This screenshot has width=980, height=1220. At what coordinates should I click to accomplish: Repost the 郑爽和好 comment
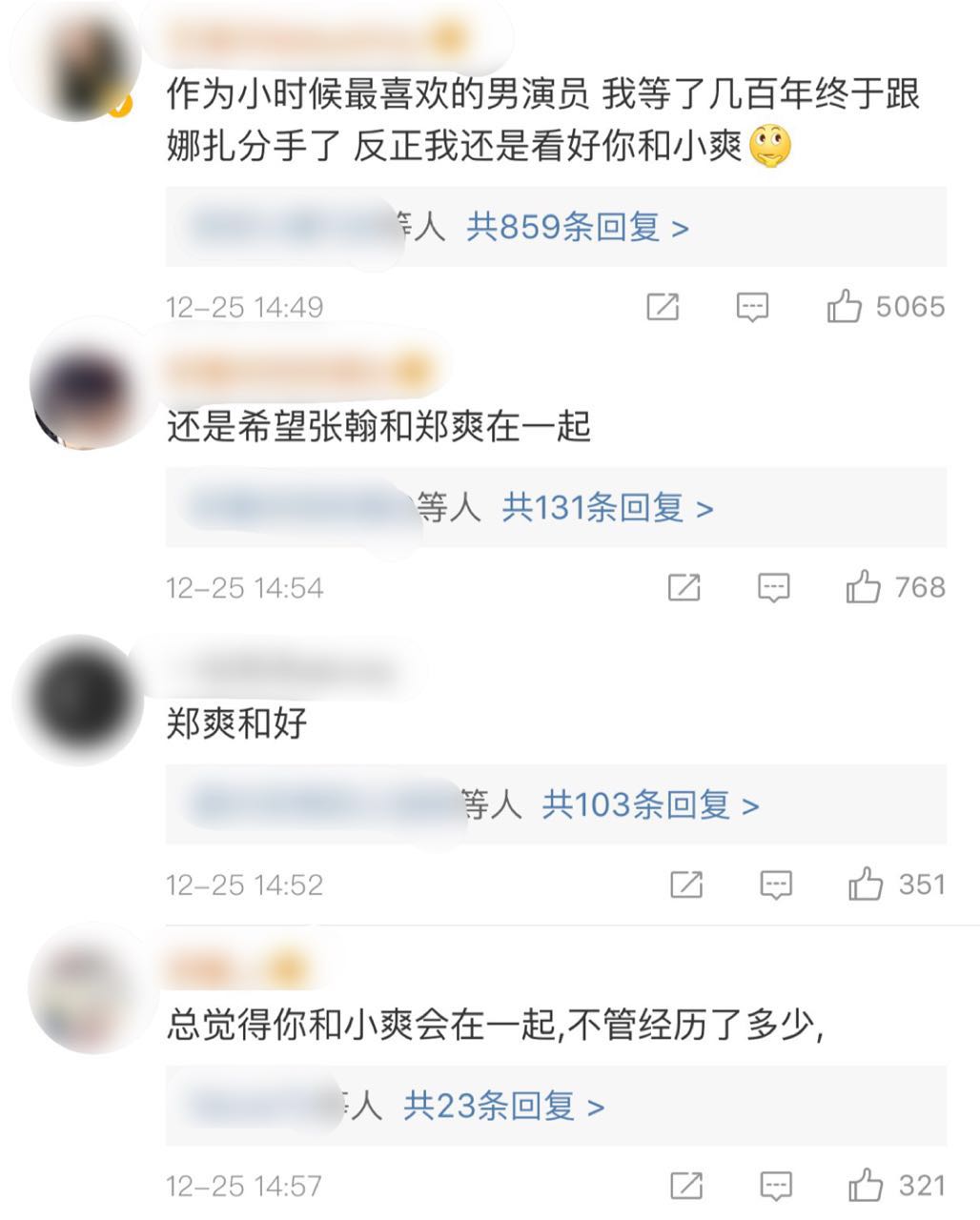(x=686, y=885)
